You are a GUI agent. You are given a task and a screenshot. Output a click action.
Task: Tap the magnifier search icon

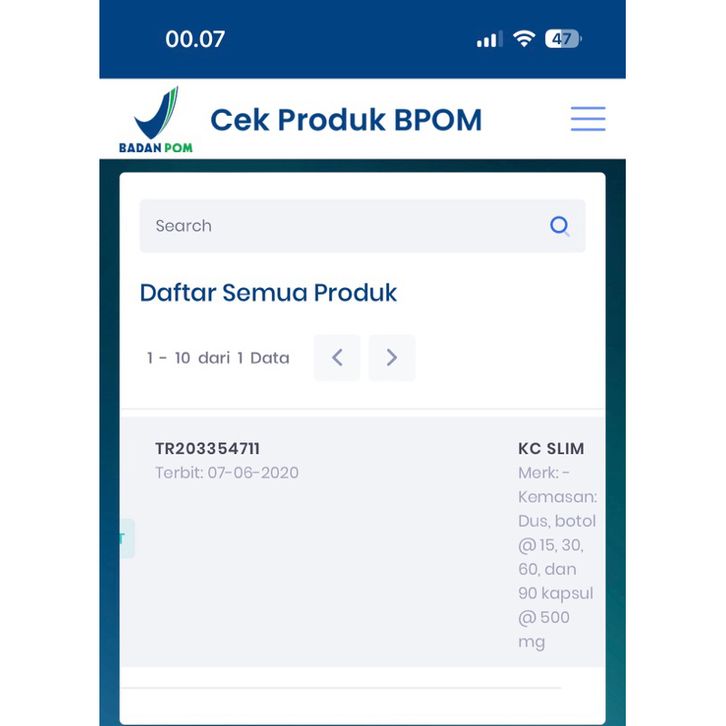pos(560,226)
